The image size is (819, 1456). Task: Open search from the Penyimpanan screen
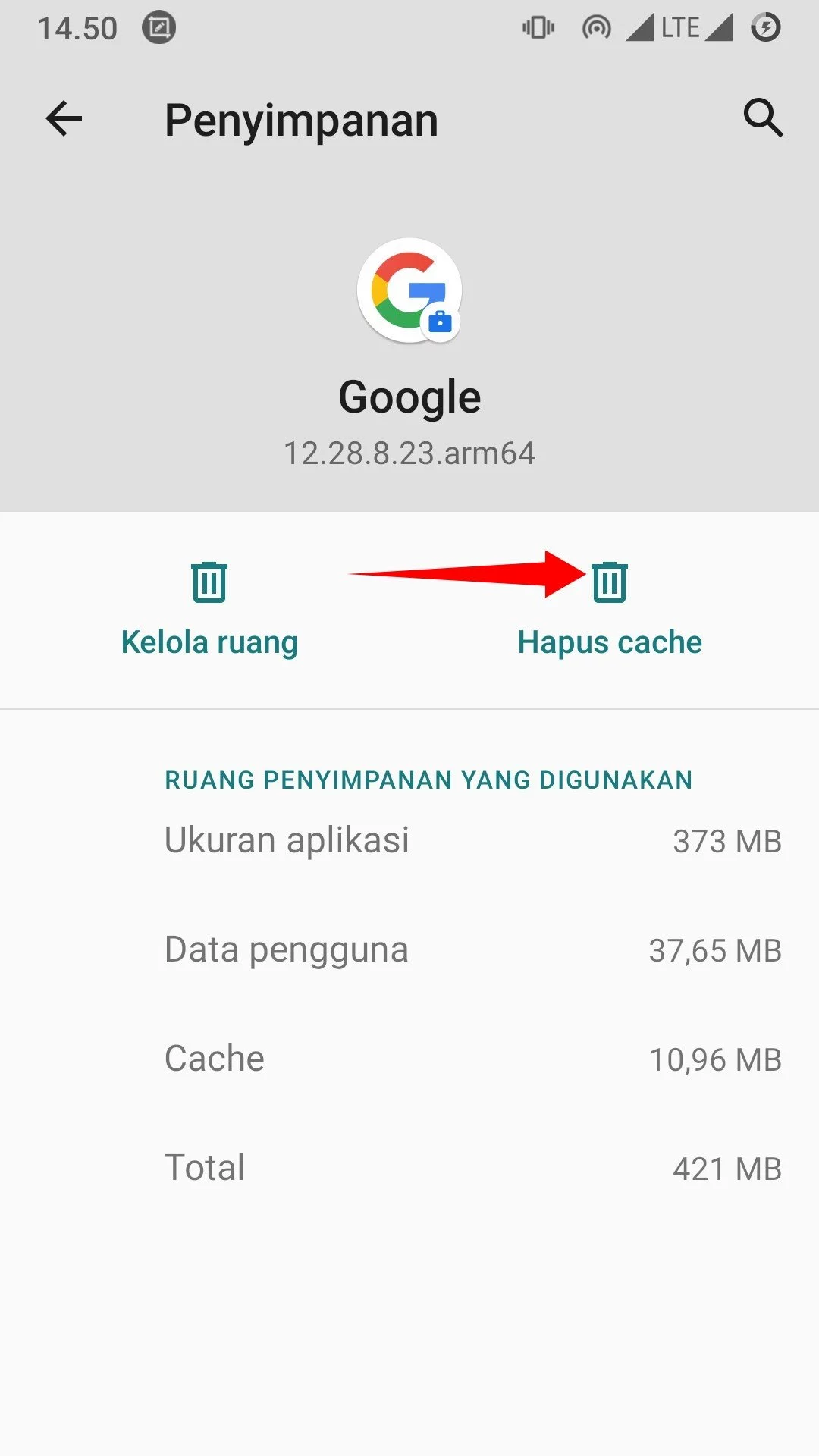(764, 118)
